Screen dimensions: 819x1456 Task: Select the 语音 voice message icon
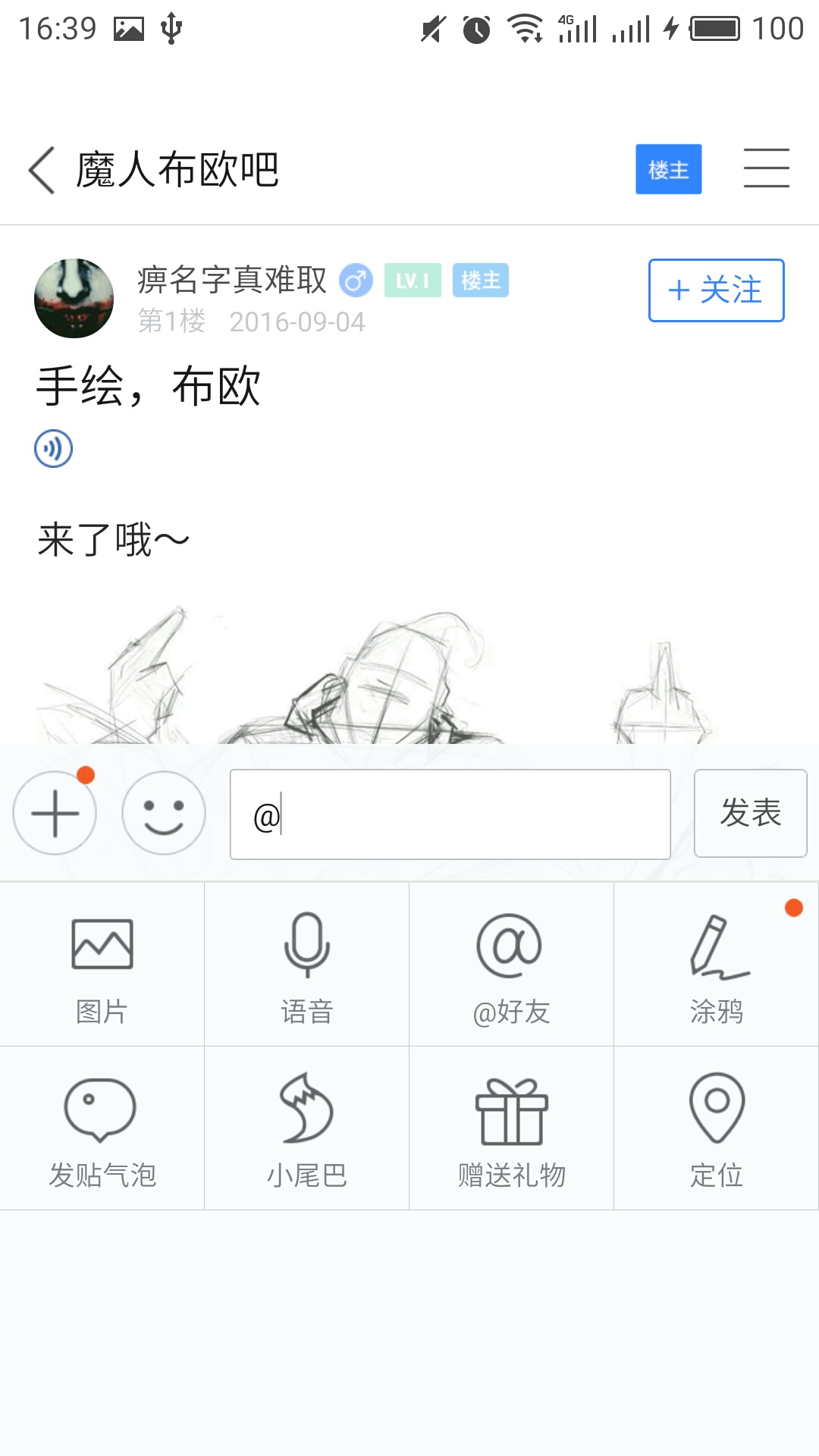pyautogui.click(x=306, y=964)
